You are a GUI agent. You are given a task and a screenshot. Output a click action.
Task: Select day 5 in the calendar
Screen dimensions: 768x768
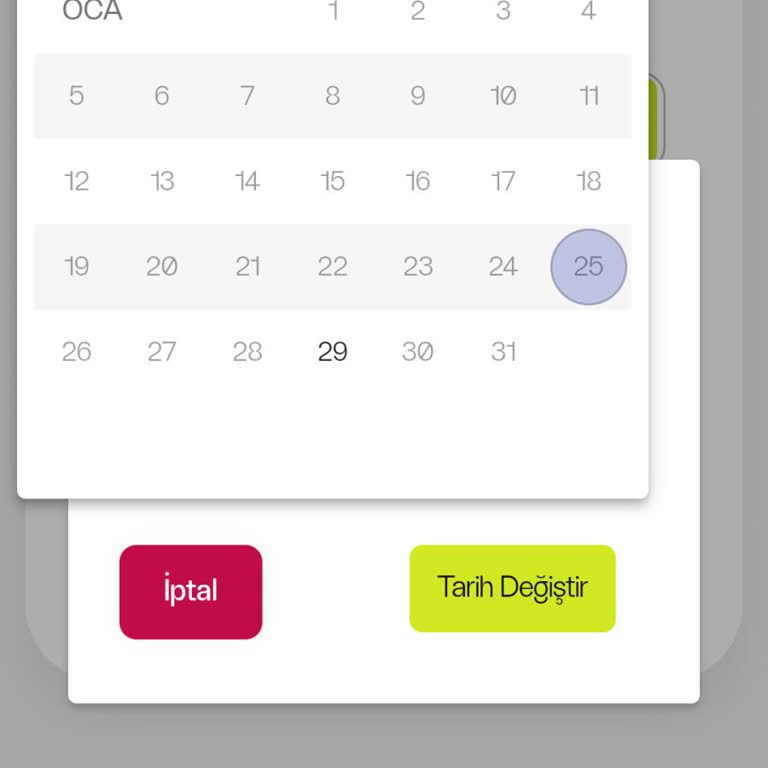(x=76, y=96)
